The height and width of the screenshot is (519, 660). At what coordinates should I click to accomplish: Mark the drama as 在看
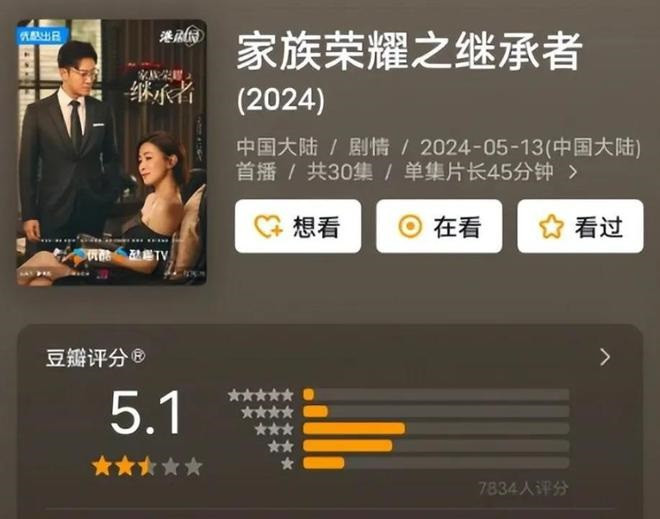point(438,226)
